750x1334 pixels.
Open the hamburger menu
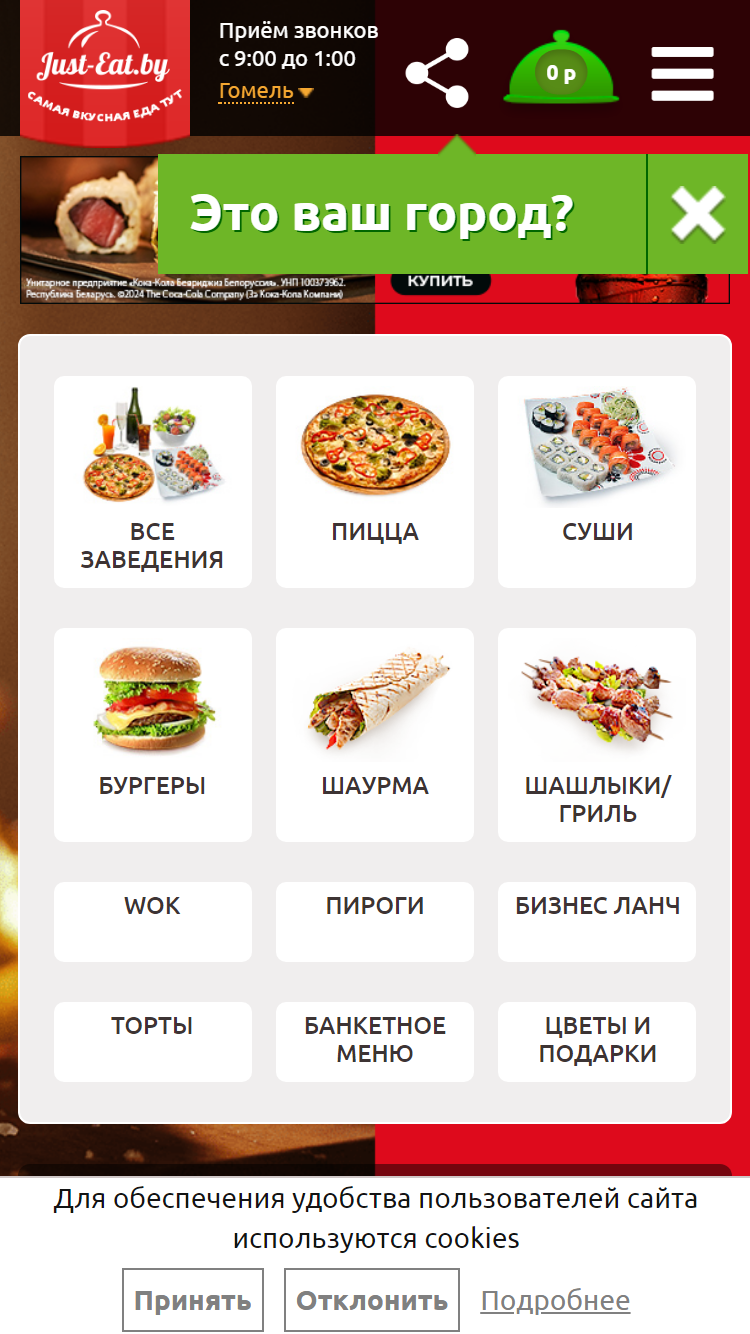(682, 74)
